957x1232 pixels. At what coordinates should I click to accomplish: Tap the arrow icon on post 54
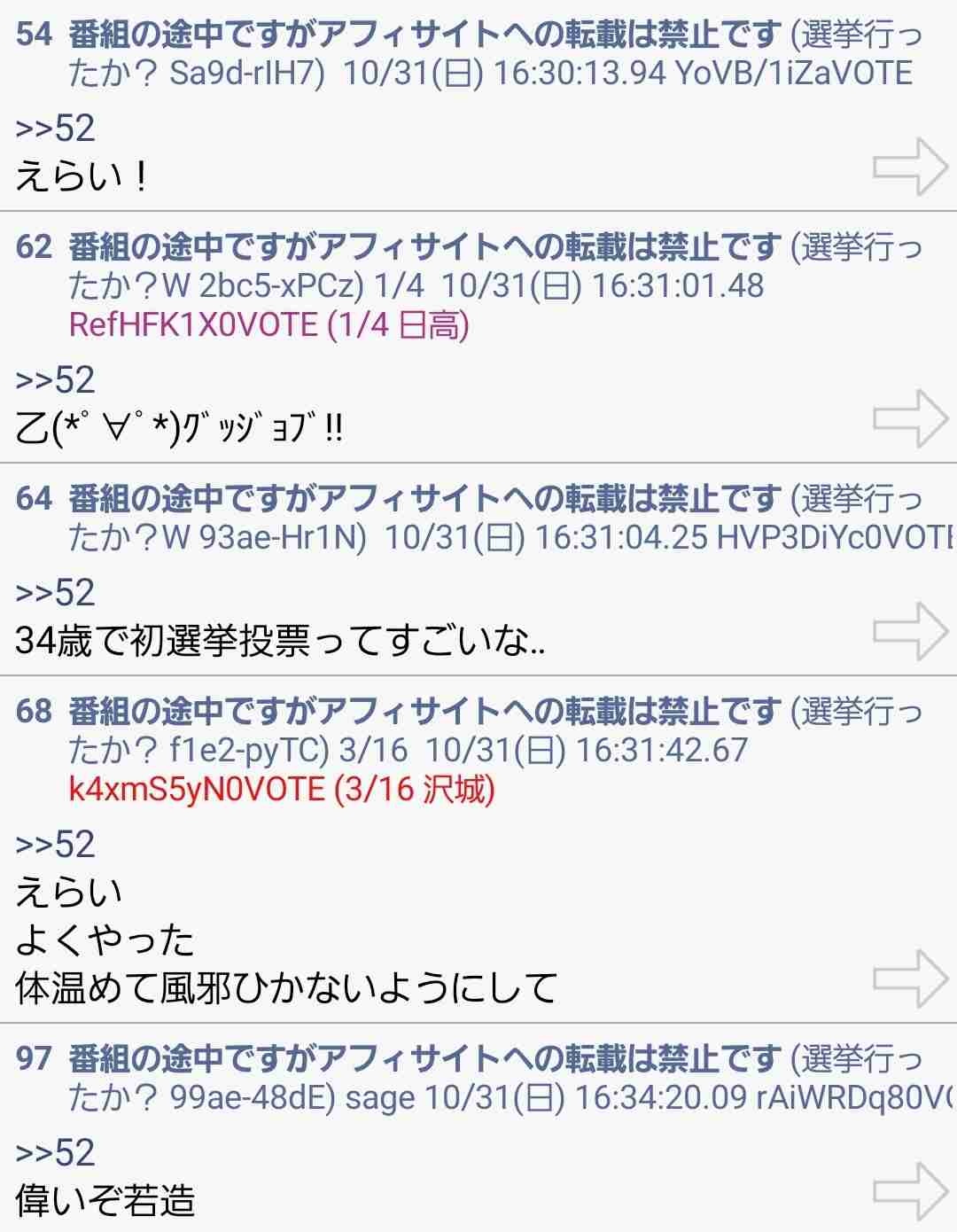point(910,167)
